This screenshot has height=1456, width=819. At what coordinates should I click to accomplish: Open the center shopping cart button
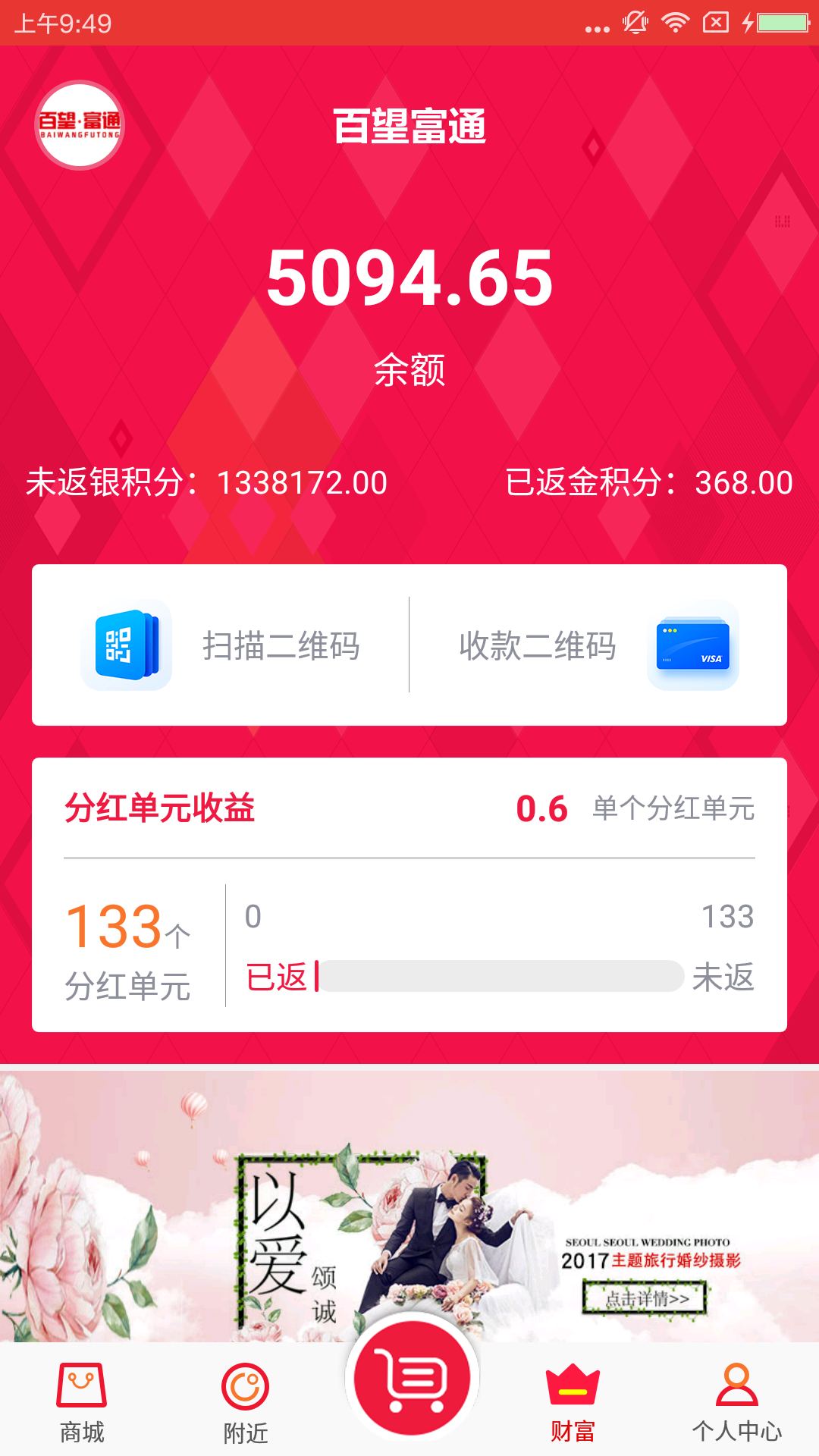tap(412, 1379)
